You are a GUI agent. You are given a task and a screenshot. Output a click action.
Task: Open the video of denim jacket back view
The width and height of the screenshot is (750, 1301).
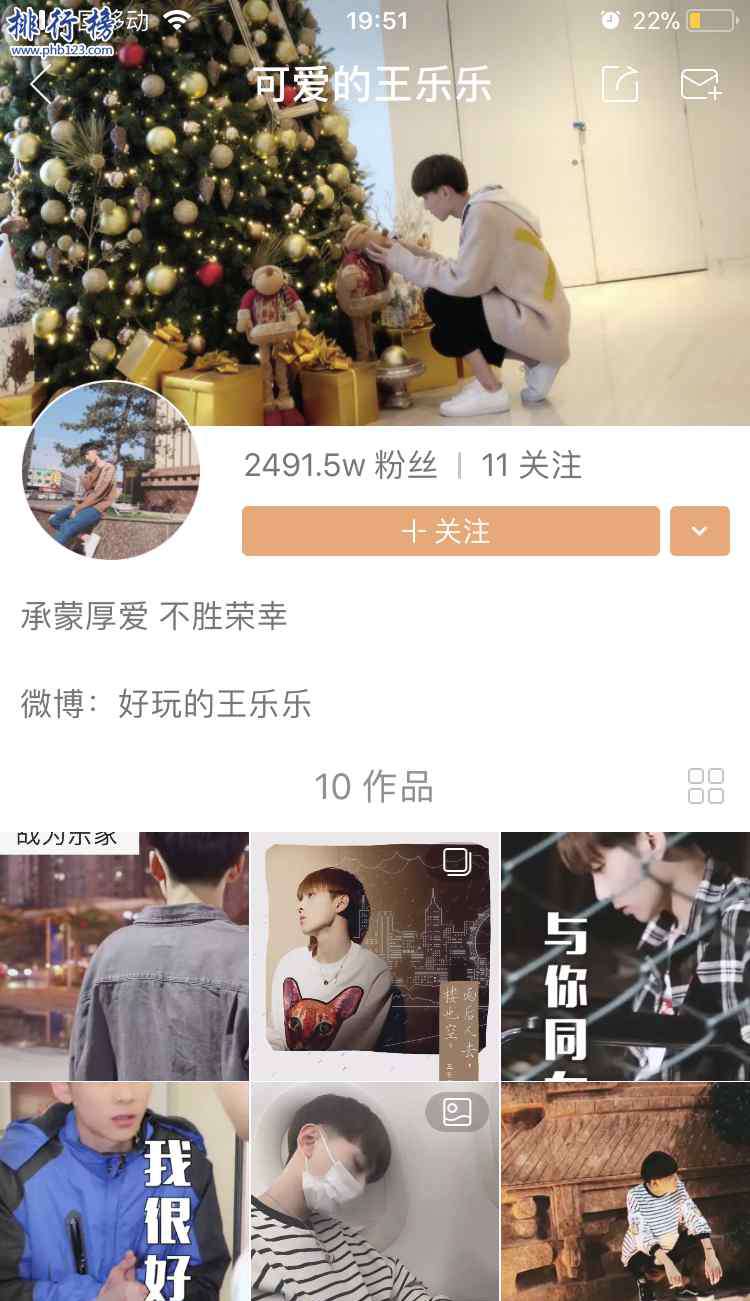[124, 956]
